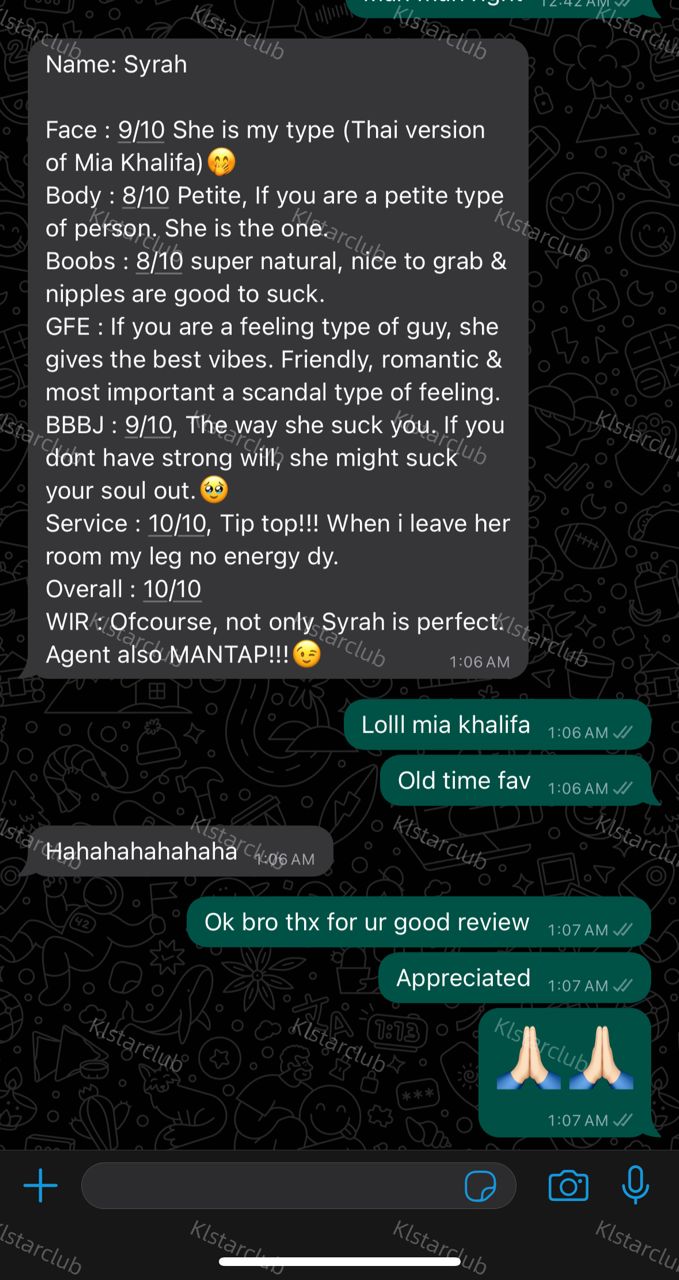Viewport: 679px width, 1280px height.
Task: Open the sticker picker
Action: pyautogui.click(x=481, y=1186)
